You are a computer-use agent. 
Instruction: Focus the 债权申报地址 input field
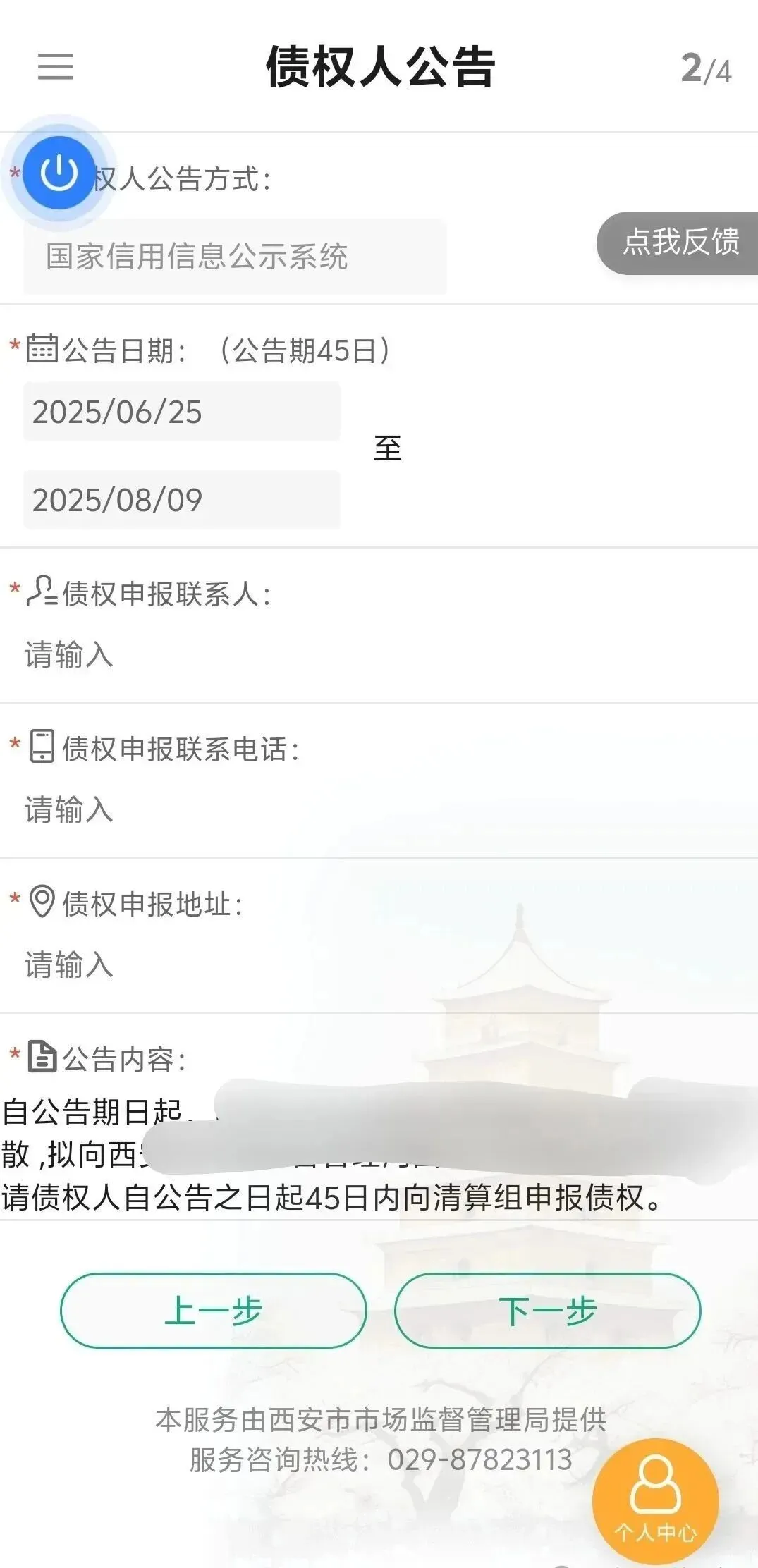click(x=379, y=965)
